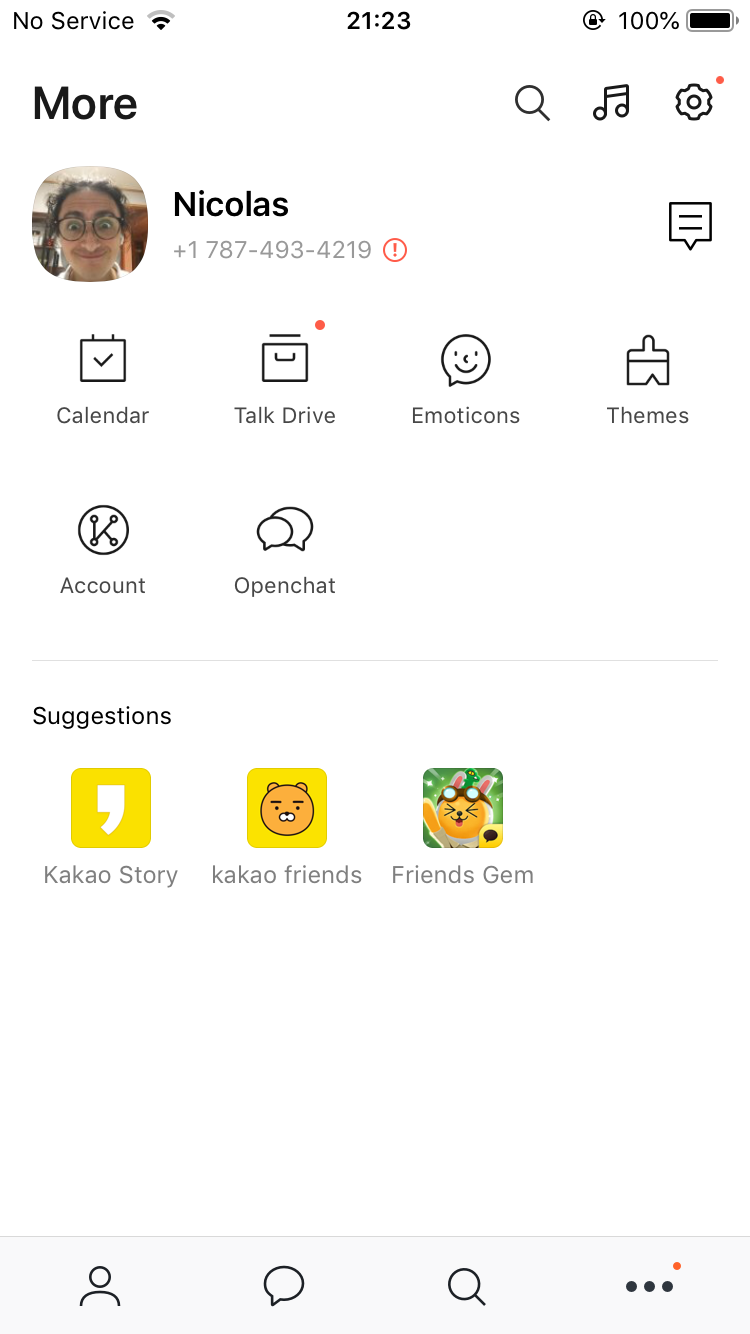Open KakaoTalk settings gear
This screenshot has width=750, height=1334.
(x=693, y=102)
